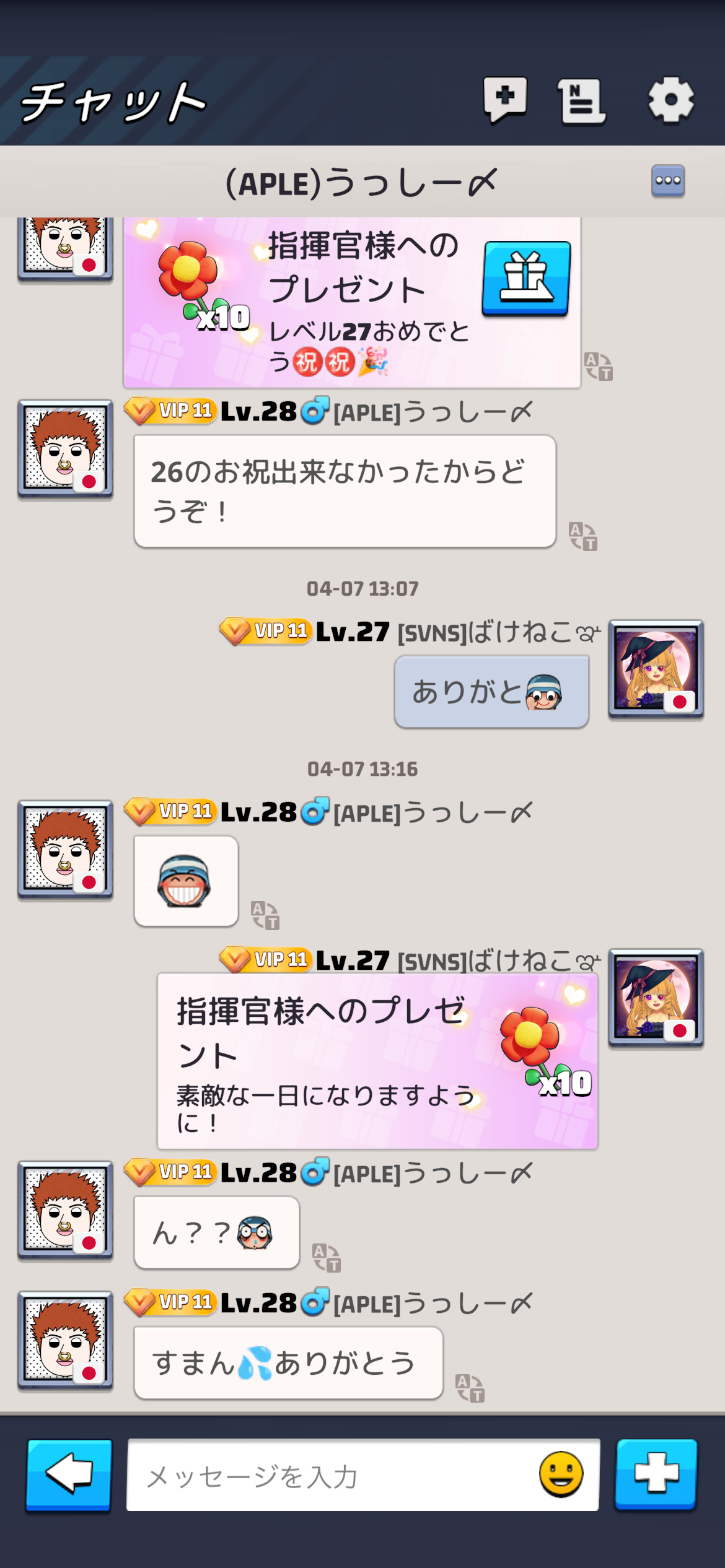Open chat settings gear

coord(670,100)
